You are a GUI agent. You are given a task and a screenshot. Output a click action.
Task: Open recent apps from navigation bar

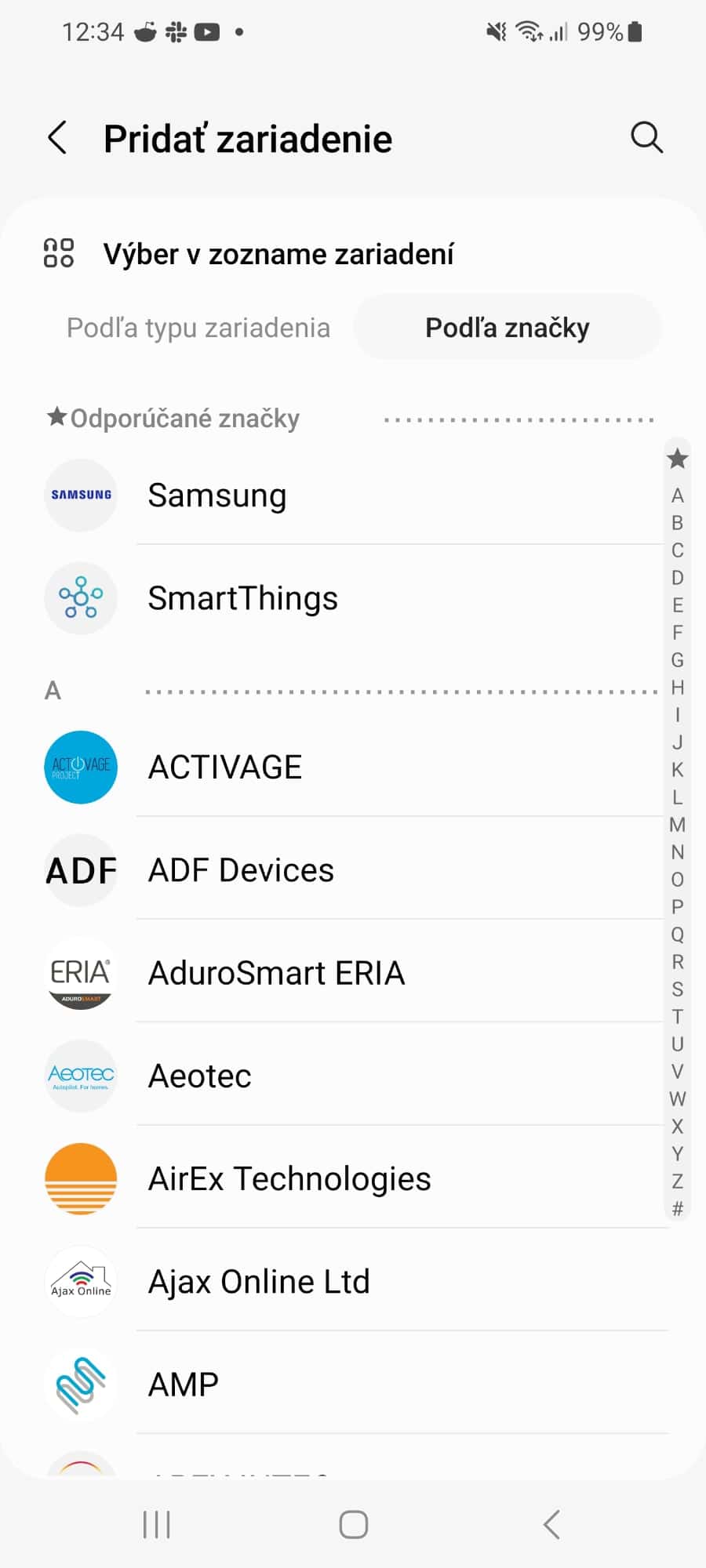pos(157,1525)
